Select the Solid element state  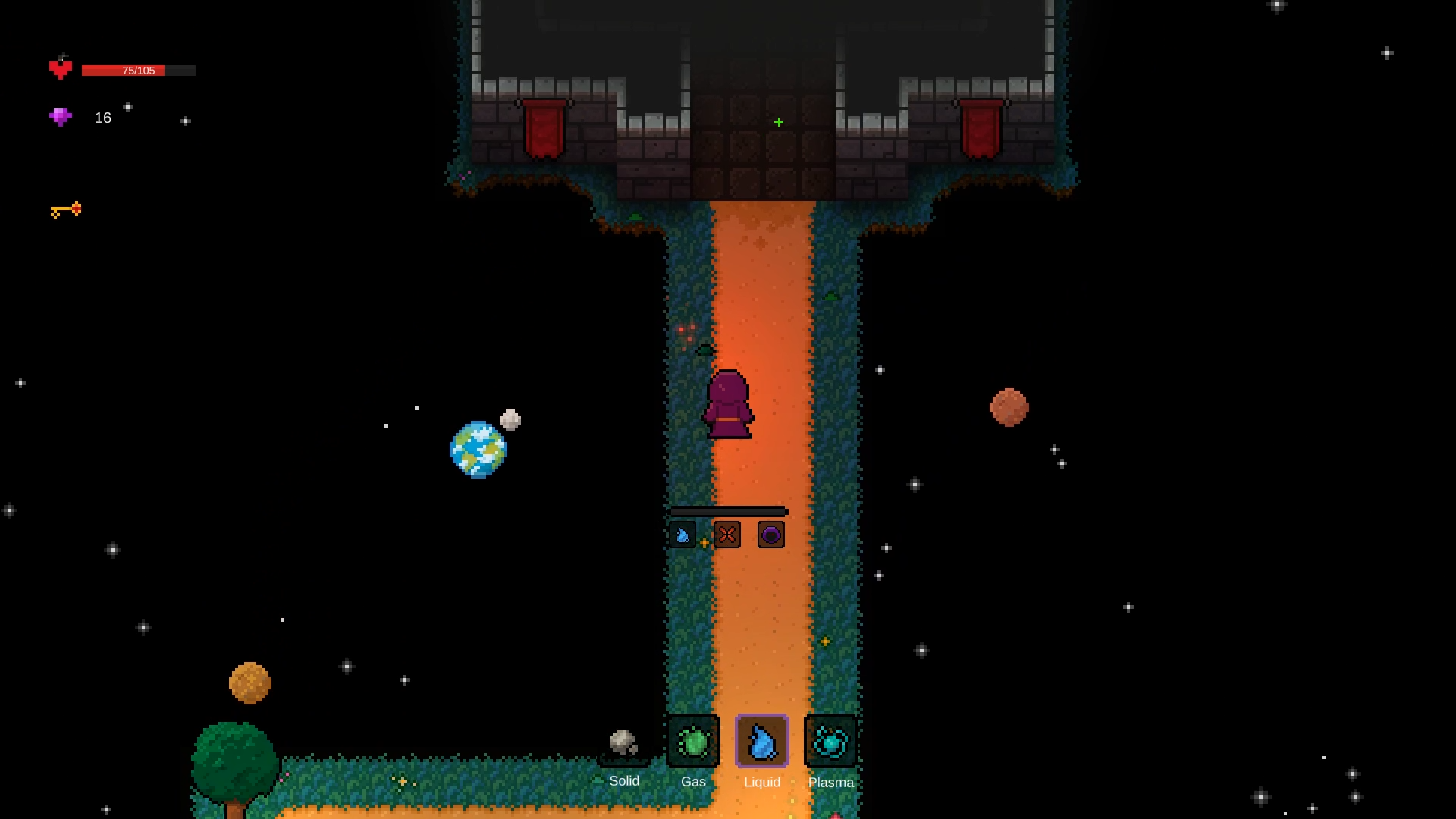point(623,742)
